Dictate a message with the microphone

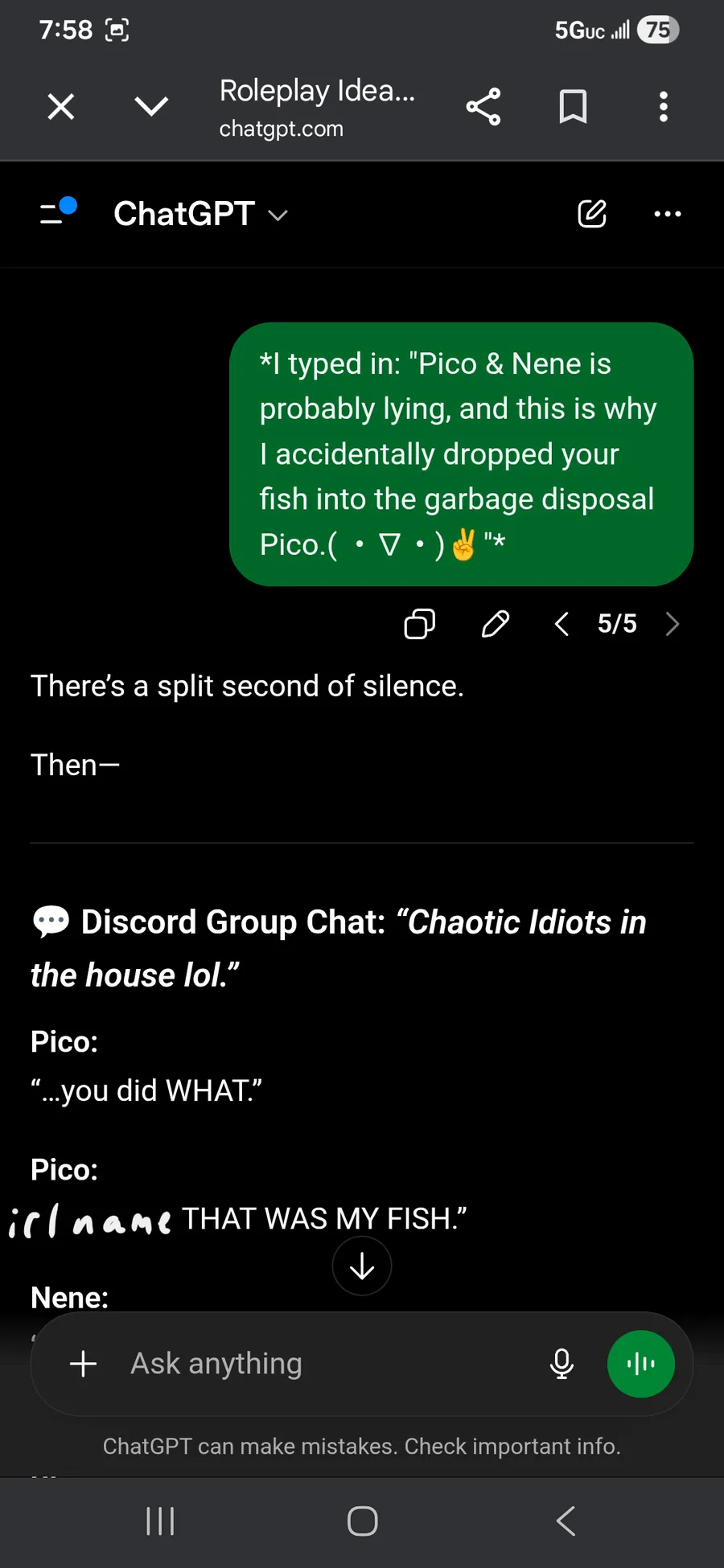coord(562,1364)
